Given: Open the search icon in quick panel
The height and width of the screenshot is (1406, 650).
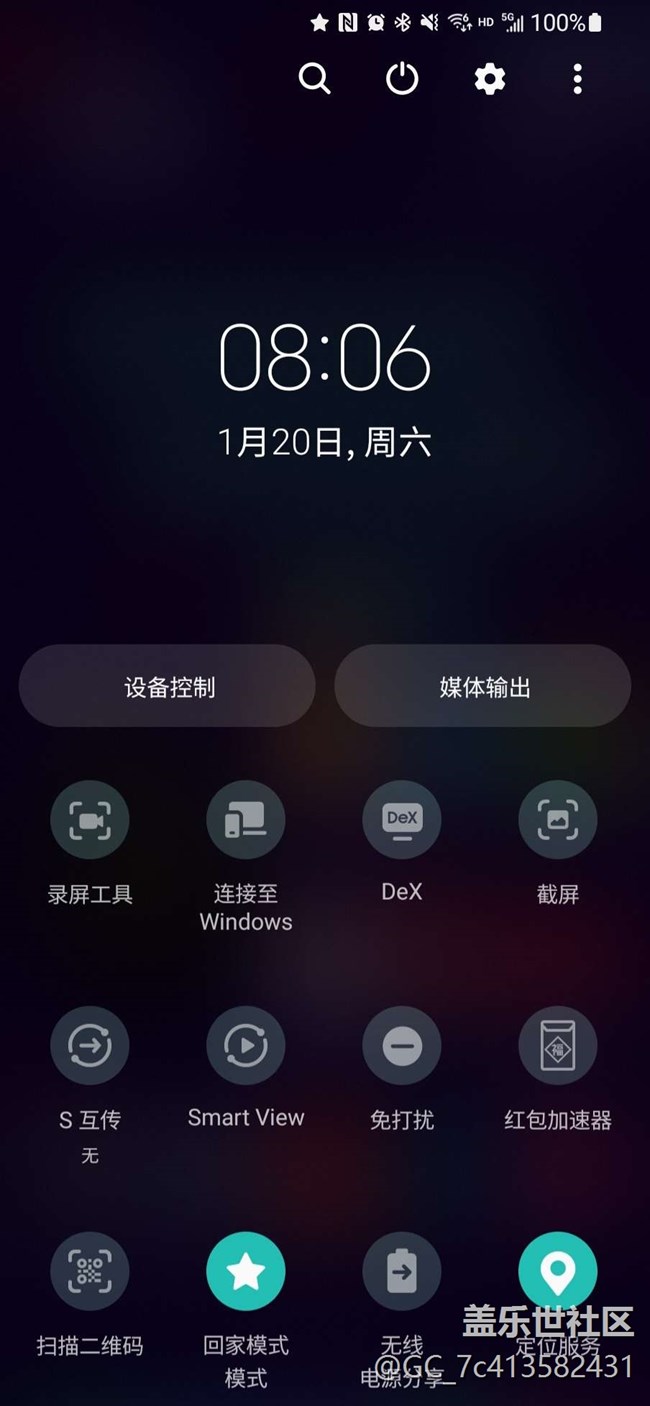Looking at the screenshot, I should pyautogui.click(x=314, y=78).
